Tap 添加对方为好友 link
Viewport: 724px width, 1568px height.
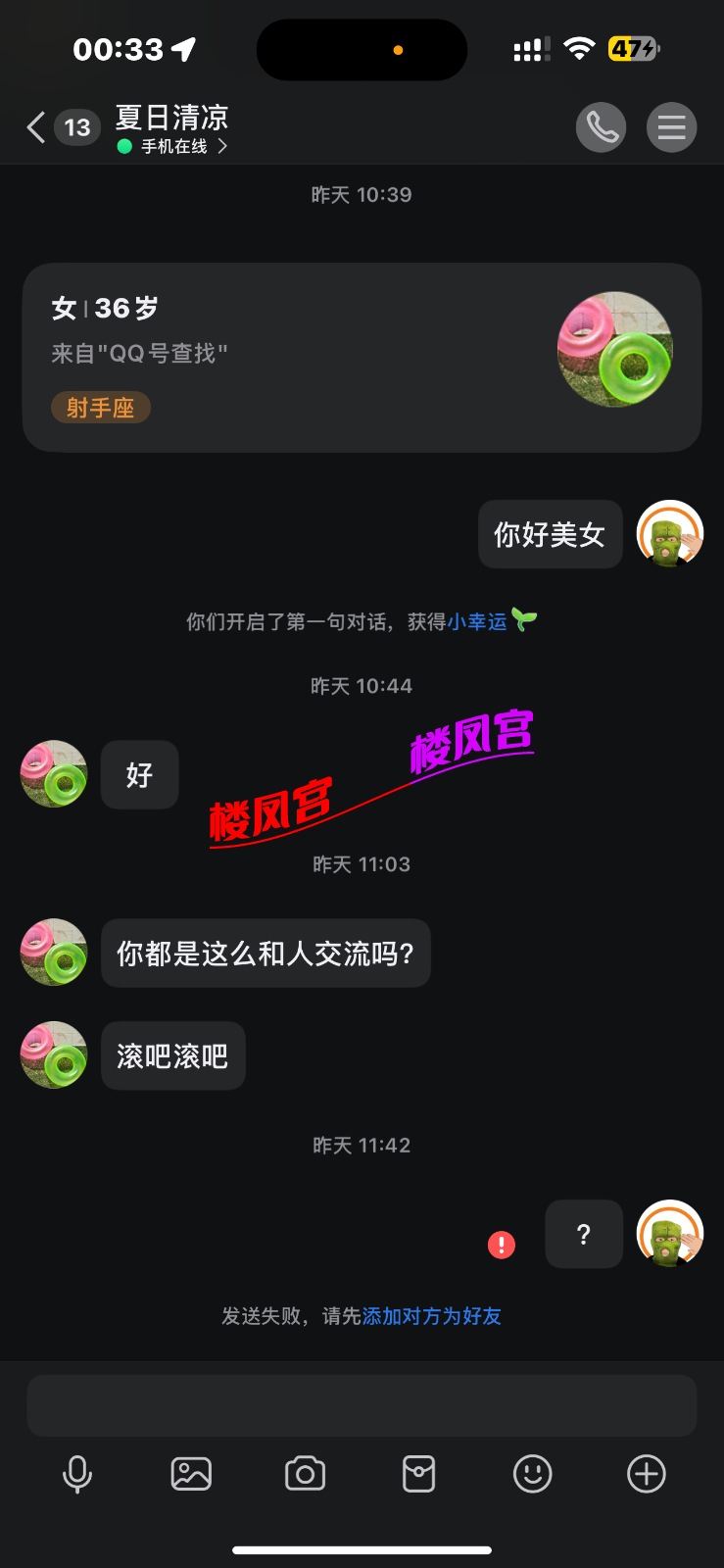point(431,1316)
